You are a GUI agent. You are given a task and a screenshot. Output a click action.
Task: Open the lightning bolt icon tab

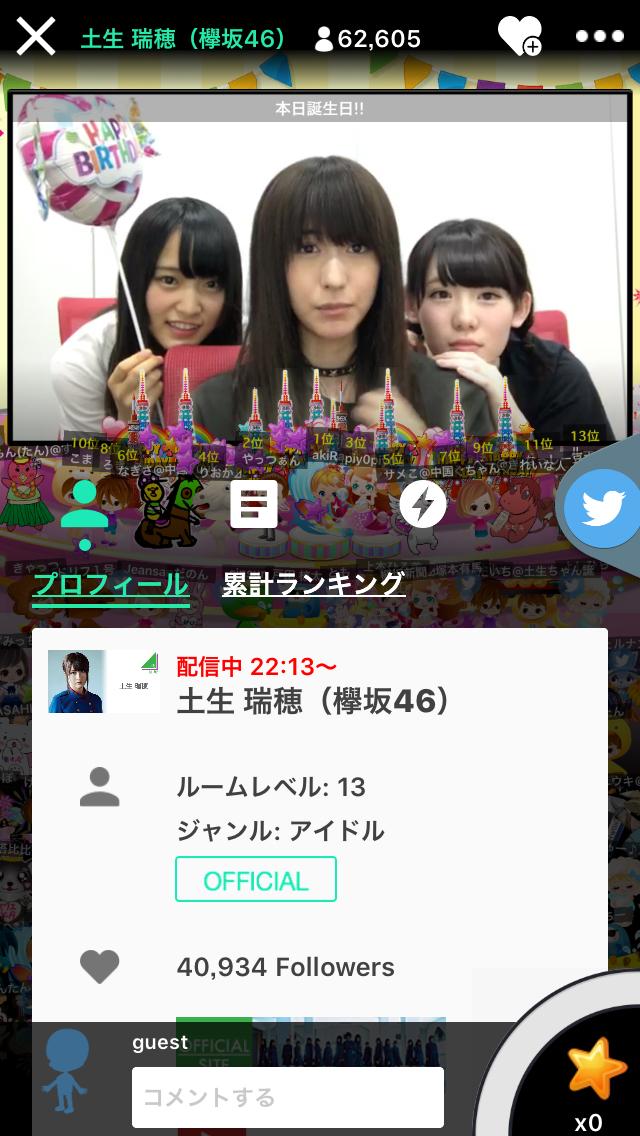coord(423,505)
